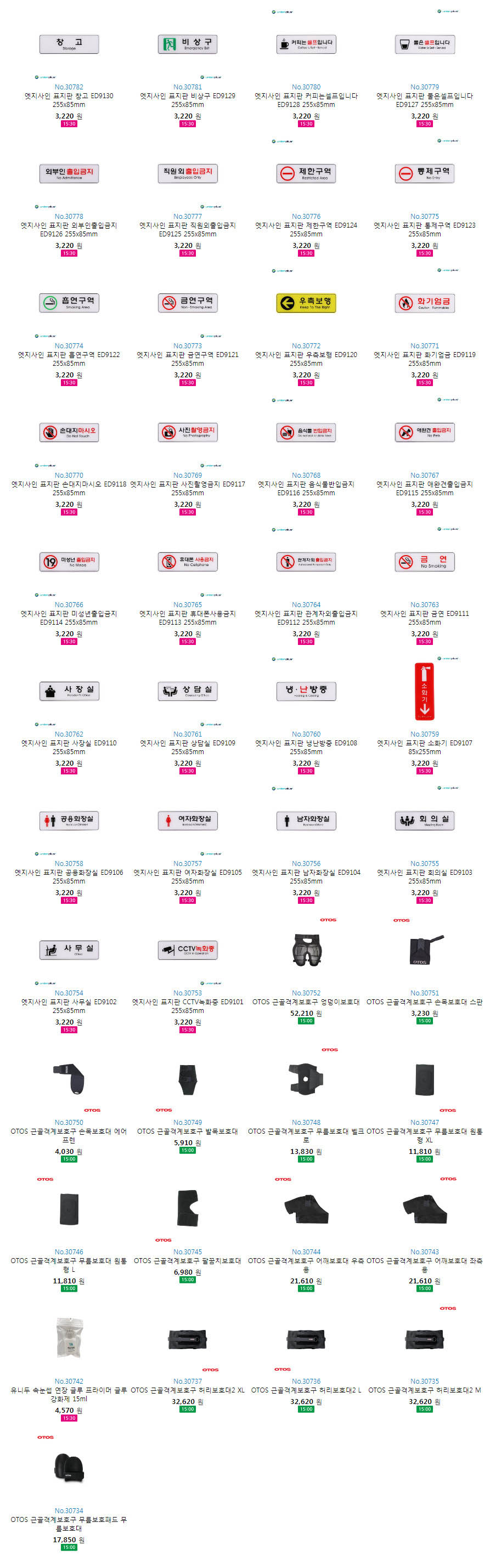Image resolution: width=490 pixels, height=1568 pixels.
Task: Open the 회의실 ED9103 sign product
Action: (424, 820)
